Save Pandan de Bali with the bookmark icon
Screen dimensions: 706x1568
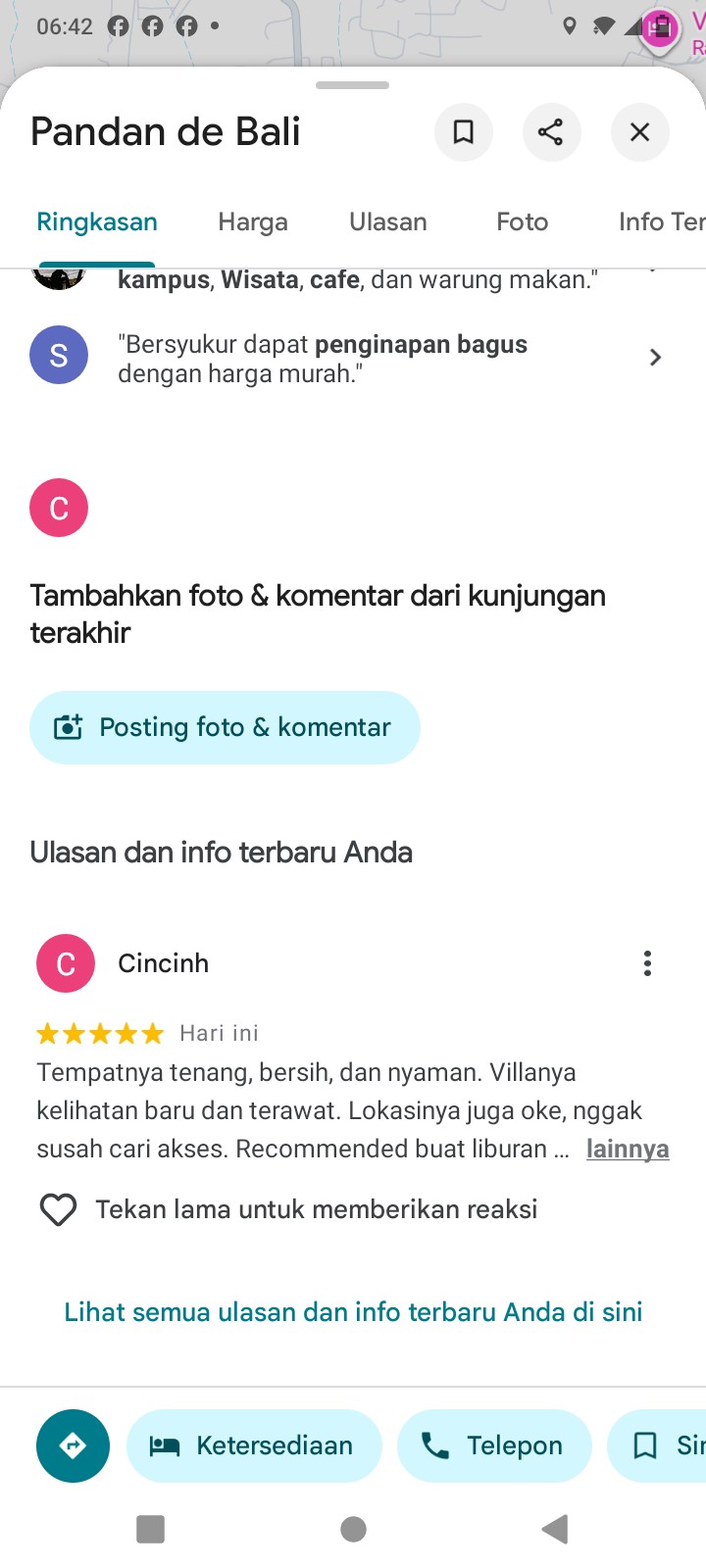pyautogui.click(x=463, y=132)
